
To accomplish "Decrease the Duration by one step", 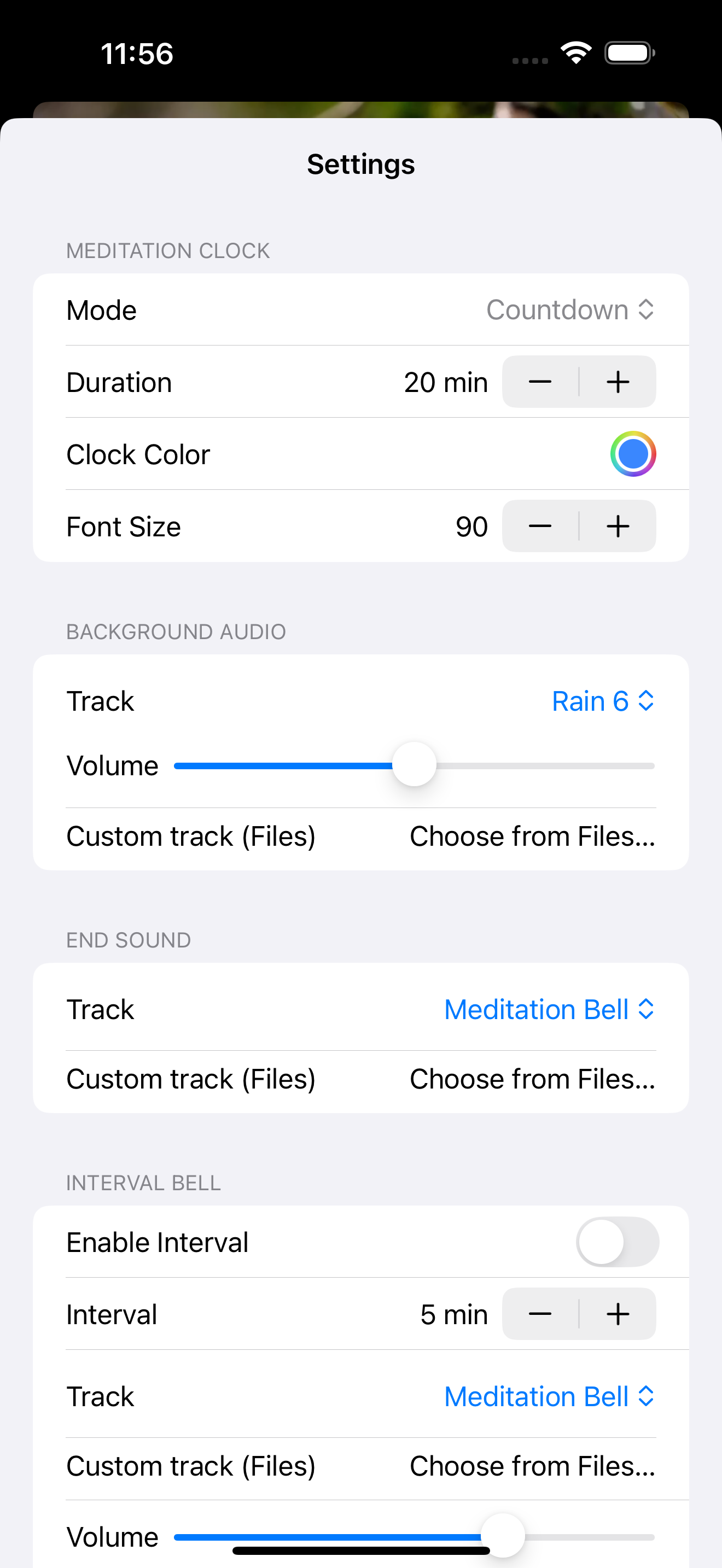I will (540, 382).
